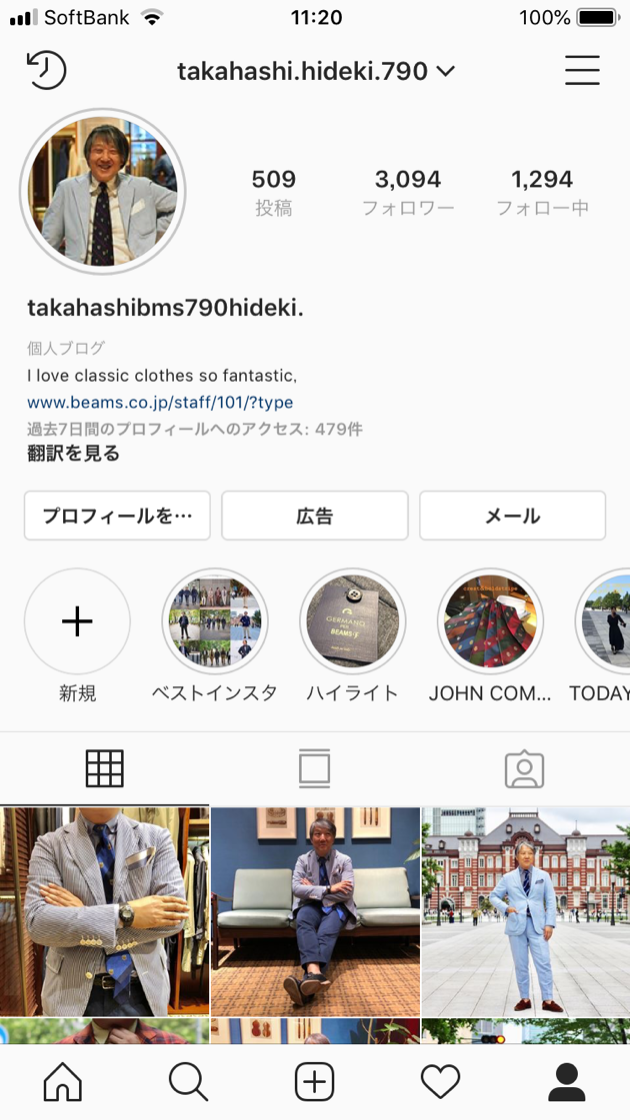
Task: Open the www.beams.co.jp staff link
Action: tap(160, 402)
